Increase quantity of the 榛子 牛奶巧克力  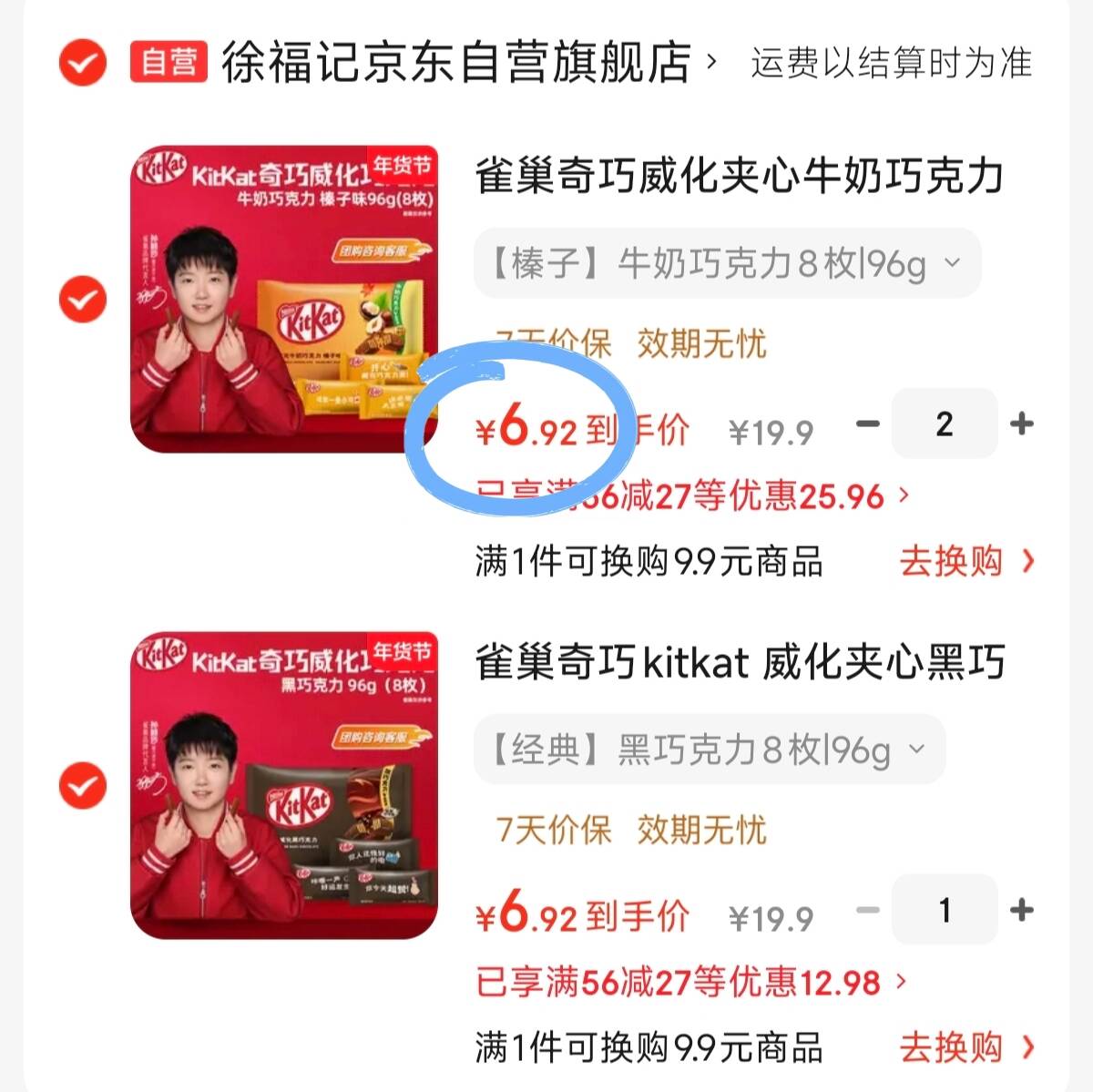pyautogui.click(x=1022, y=424)
